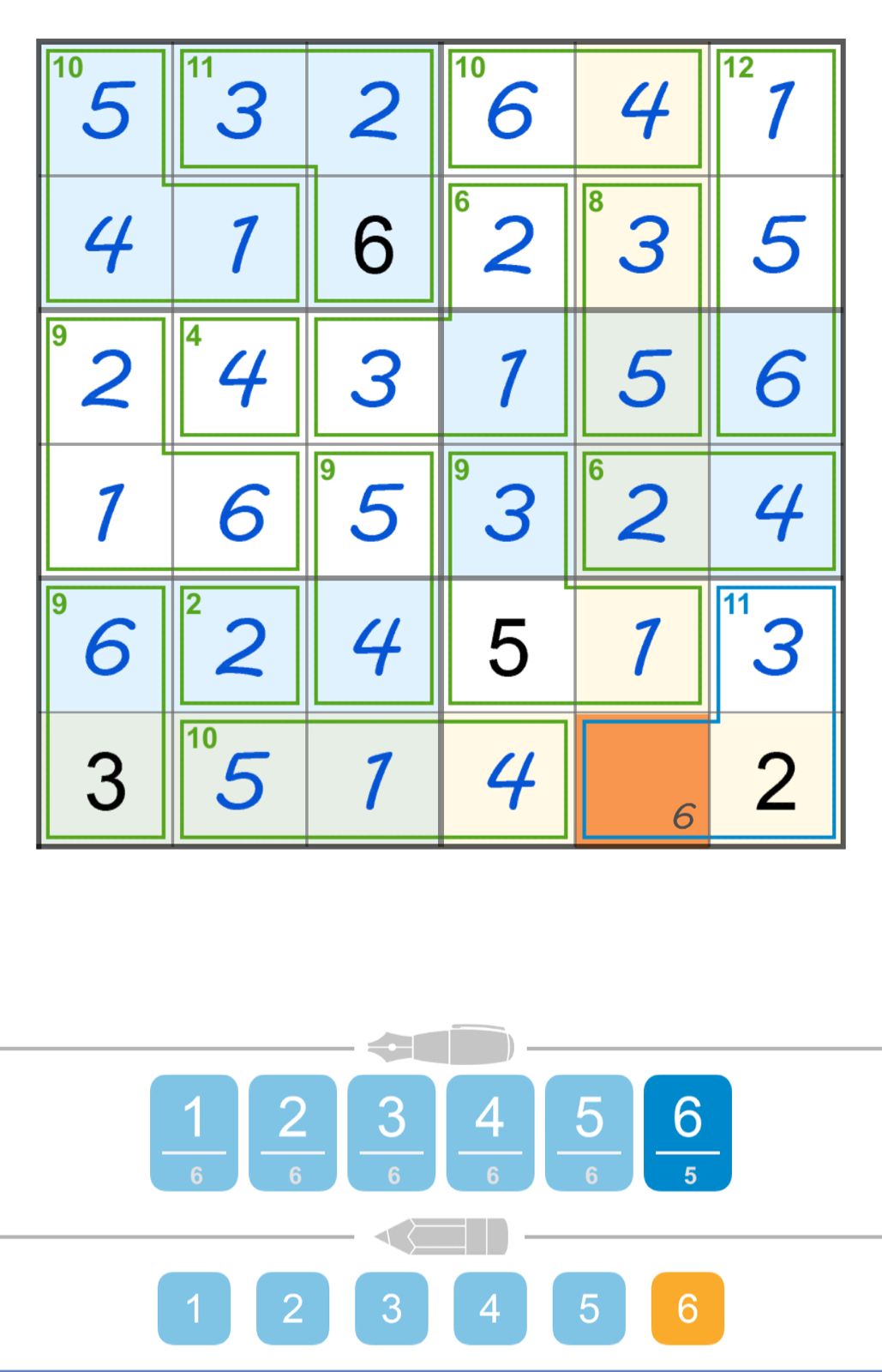Add pencil note 5
Screen dimensions: 882x1372
coord(589,1309)
